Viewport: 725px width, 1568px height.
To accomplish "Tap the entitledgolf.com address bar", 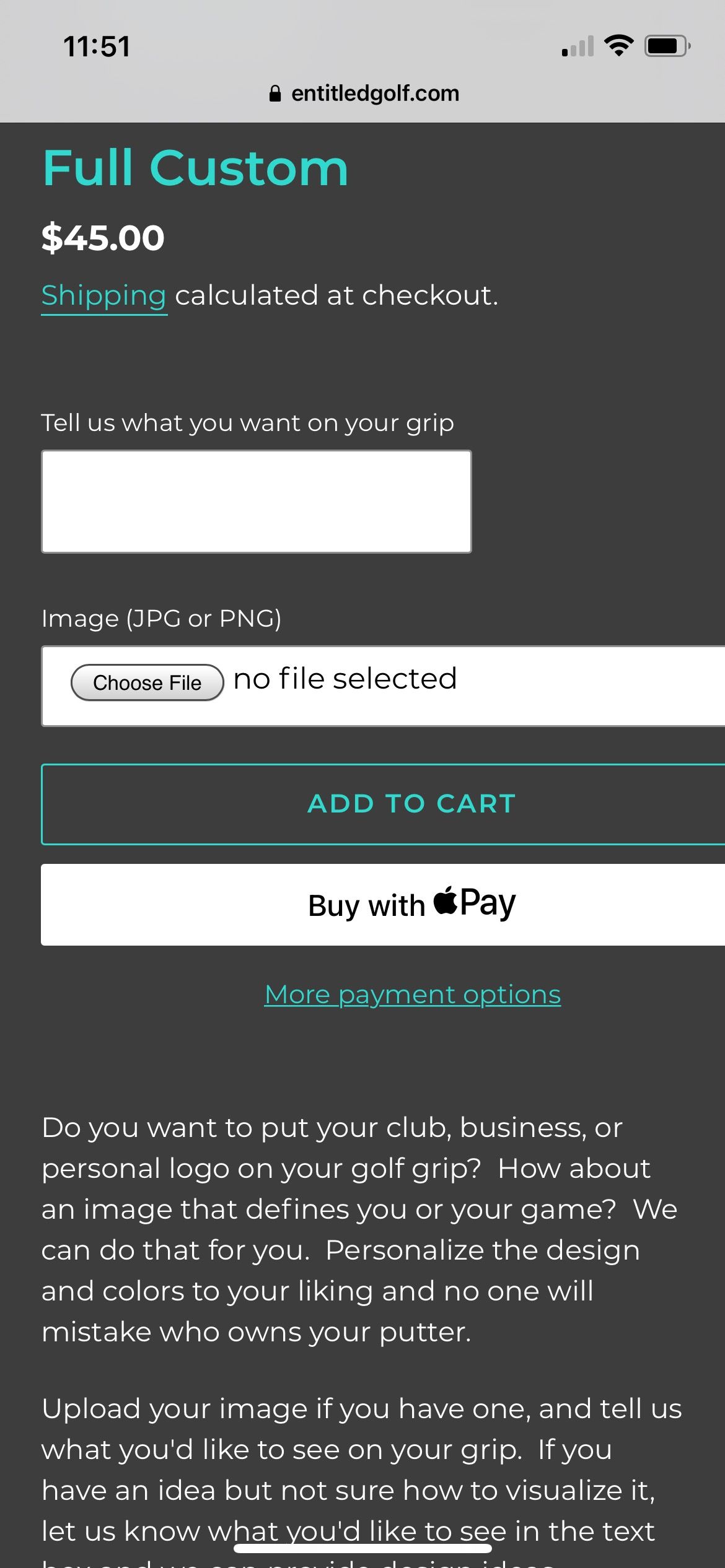I will pos(364,94).
